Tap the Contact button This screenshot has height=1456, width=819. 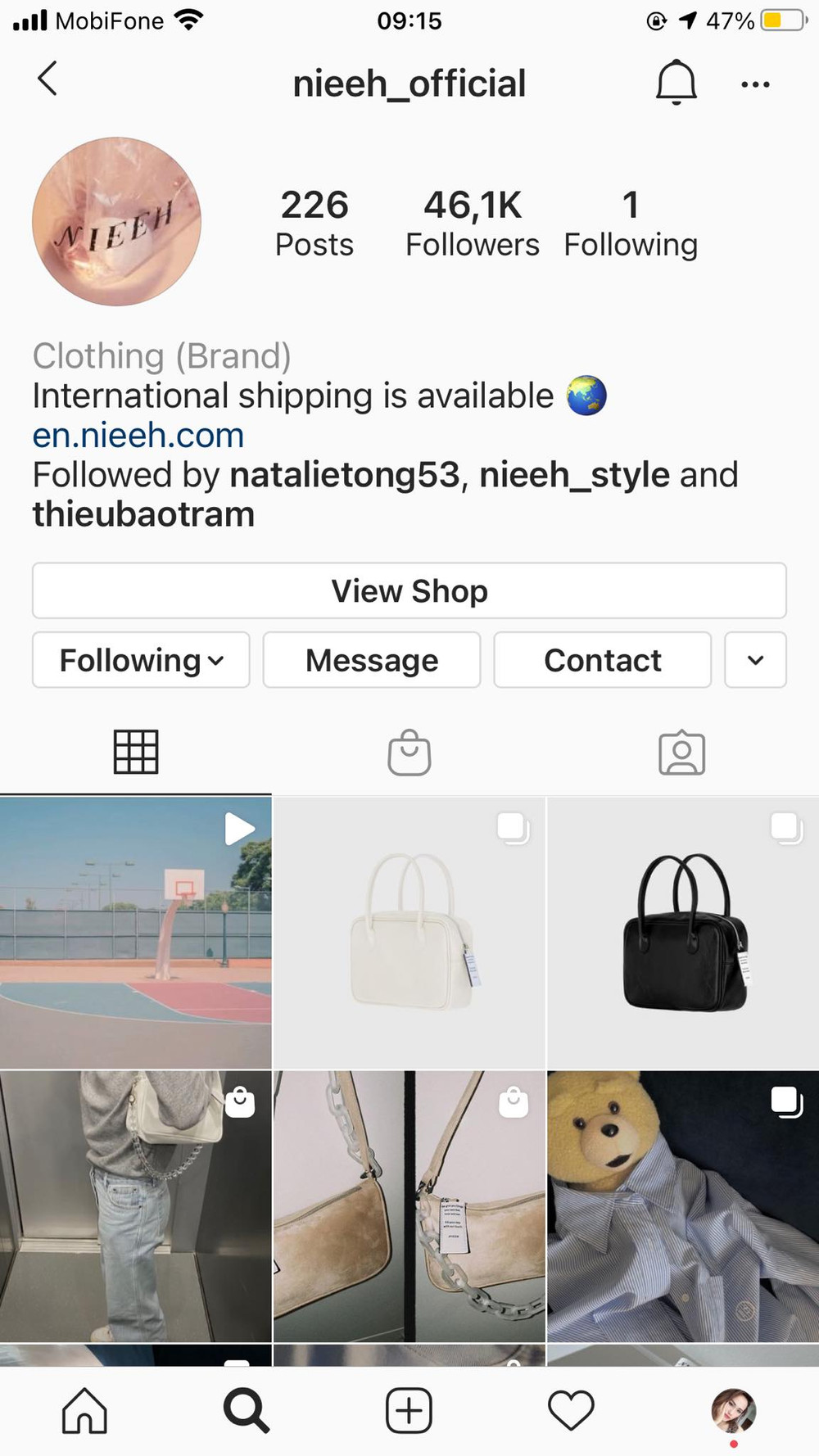coord(602,660)
